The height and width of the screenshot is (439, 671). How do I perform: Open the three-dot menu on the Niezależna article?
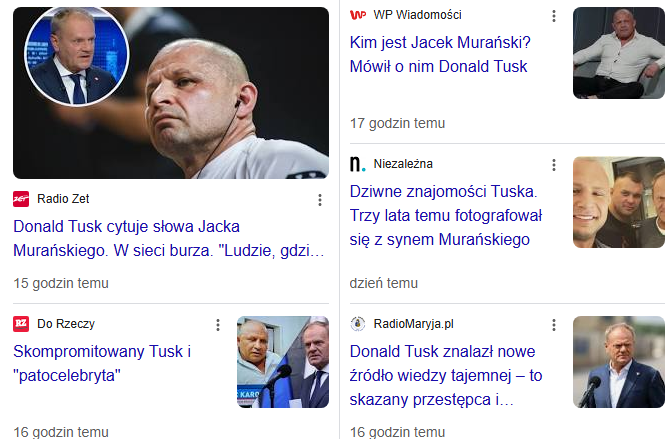click(553, 165)
